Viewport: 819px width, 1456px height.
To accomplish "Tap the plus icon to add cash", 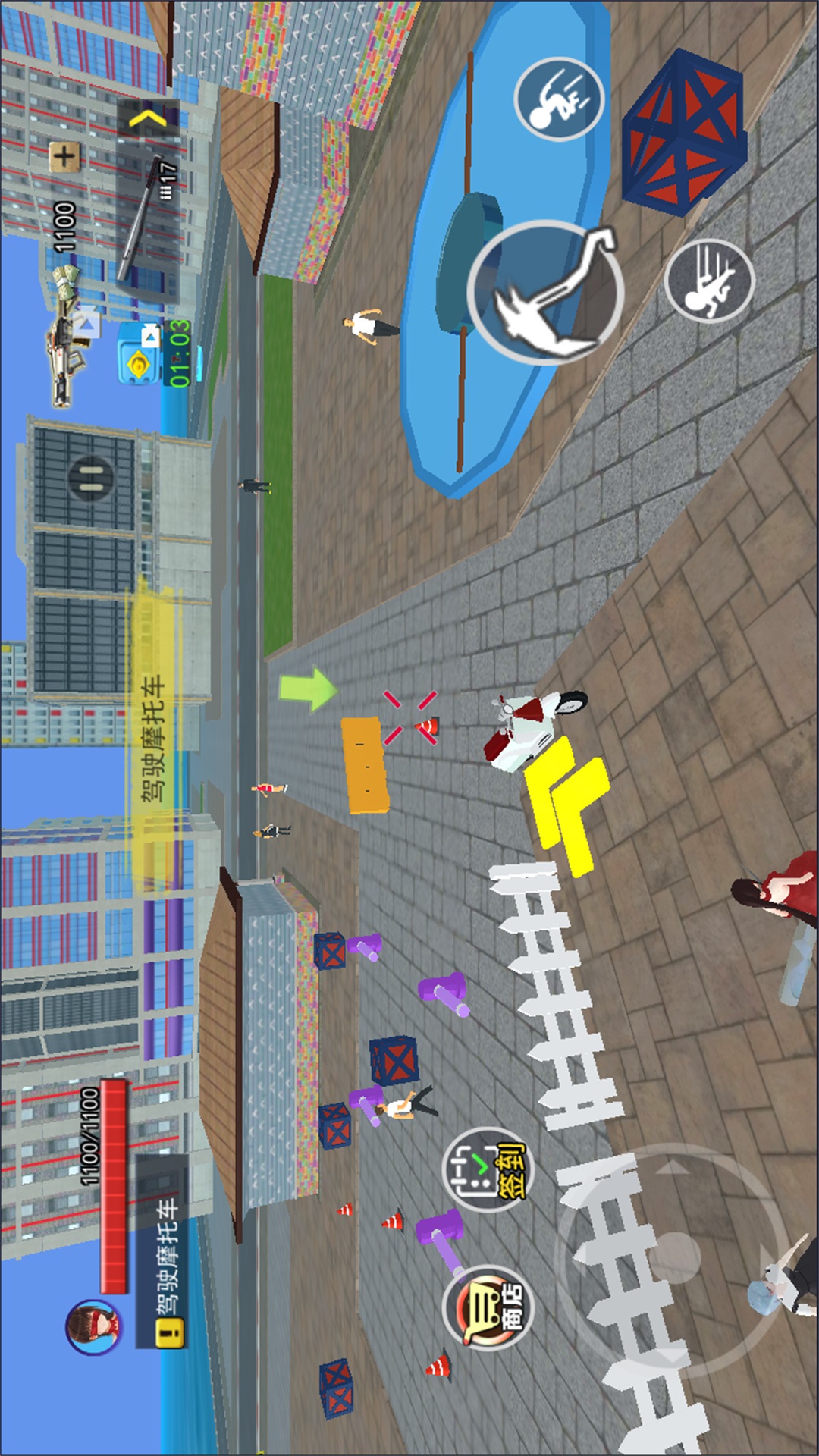I will (64, 157).
